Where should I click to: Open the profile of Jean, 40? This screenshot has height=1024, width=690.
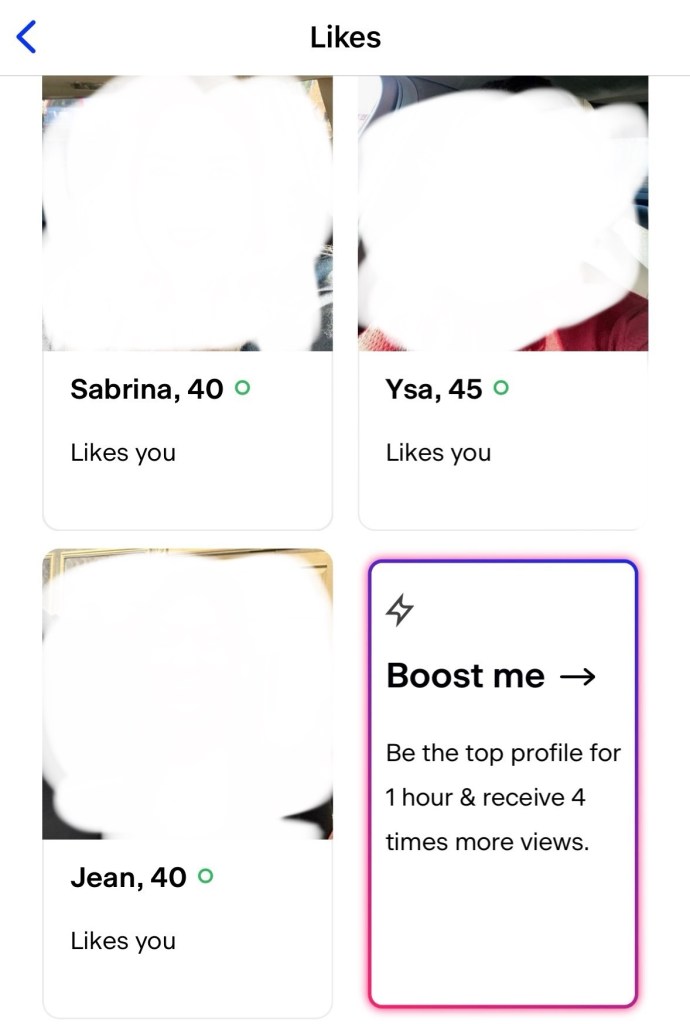[187, 780]
